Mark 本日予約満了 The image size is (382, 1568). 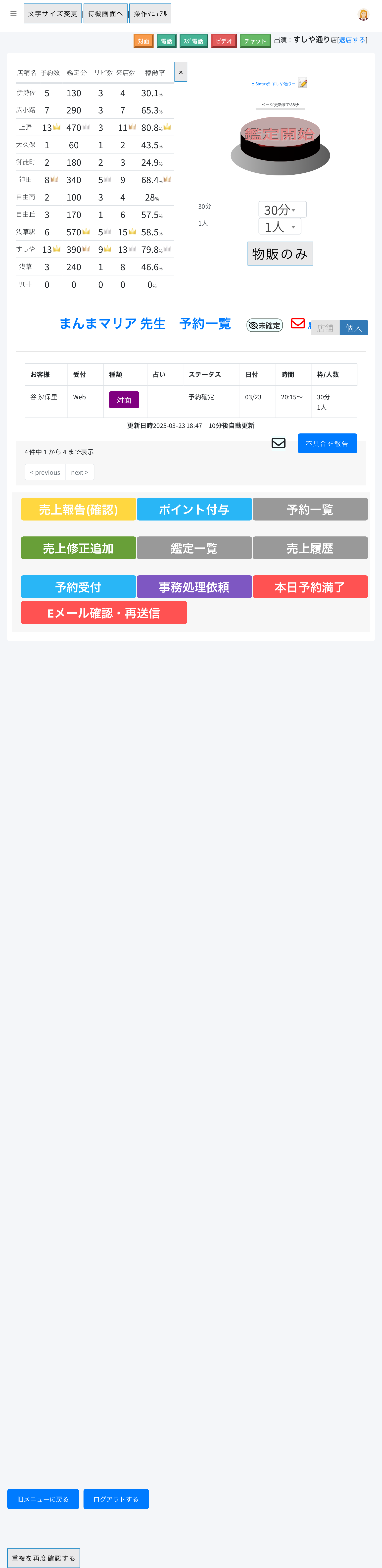pyautogui.click(x=310, y=587)
